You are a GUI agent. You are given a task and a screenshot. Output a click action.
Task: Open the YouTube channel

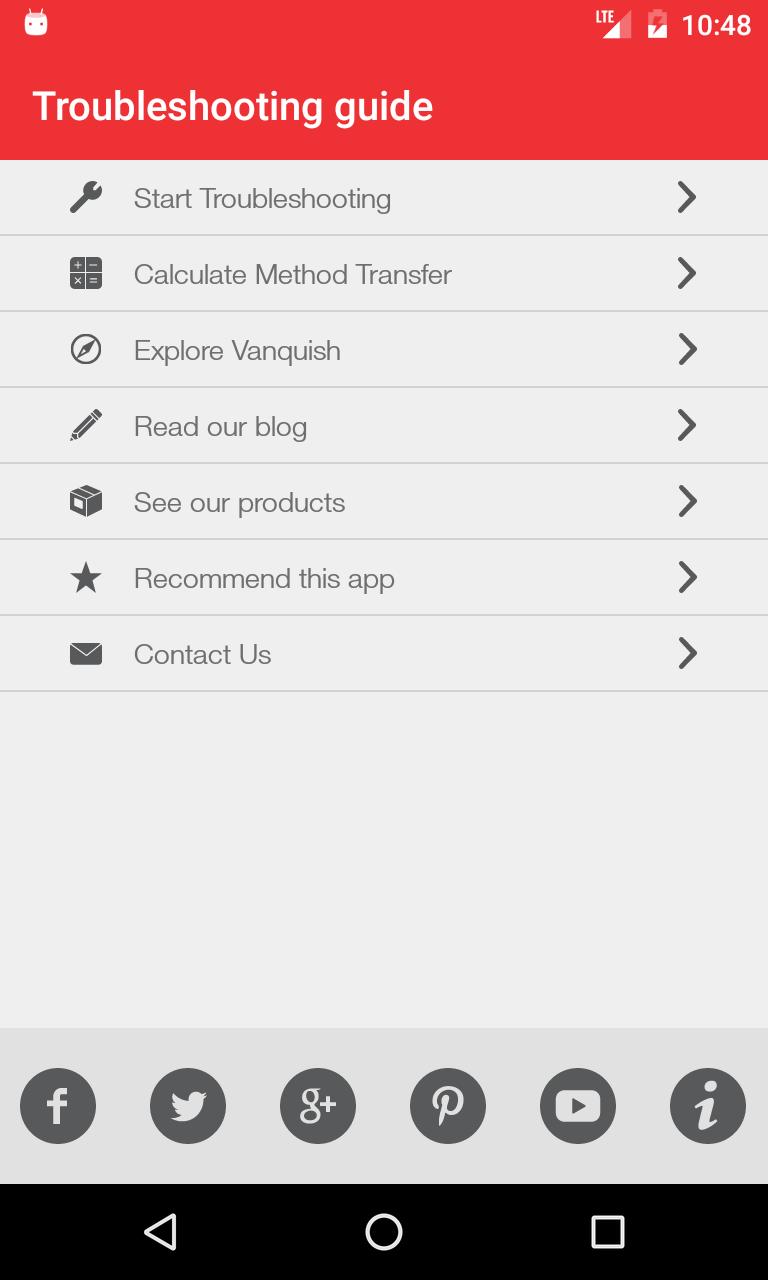[578, 1106]
